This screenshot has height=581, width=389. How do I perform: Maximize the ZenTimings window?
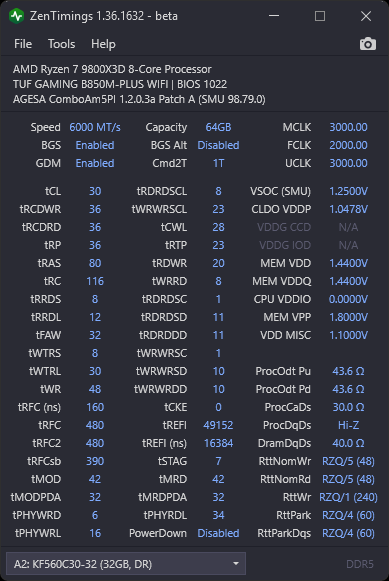click(320, 16)
